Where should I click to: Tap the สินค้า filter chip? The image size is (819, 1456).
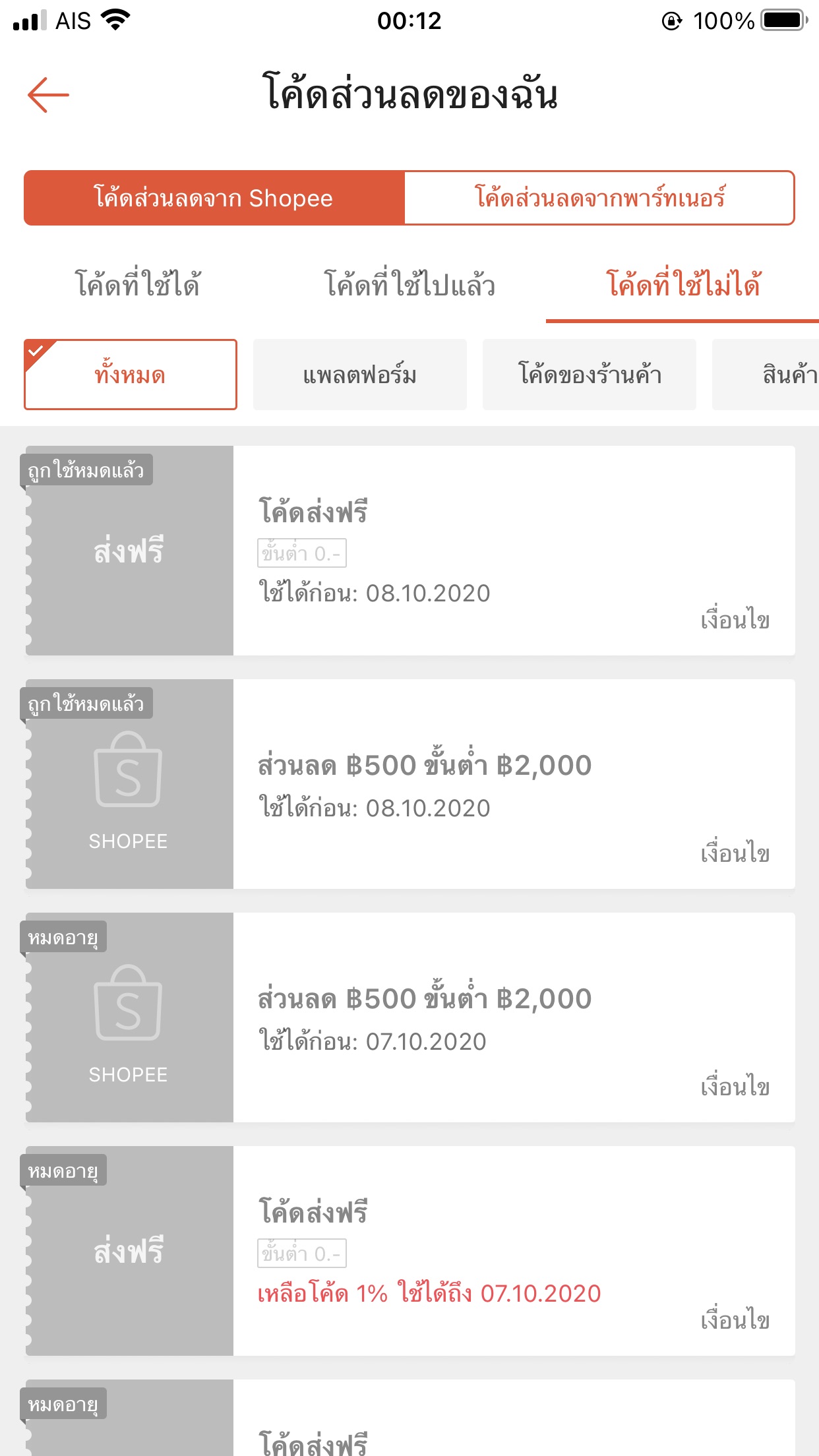(x=766, y=375)
